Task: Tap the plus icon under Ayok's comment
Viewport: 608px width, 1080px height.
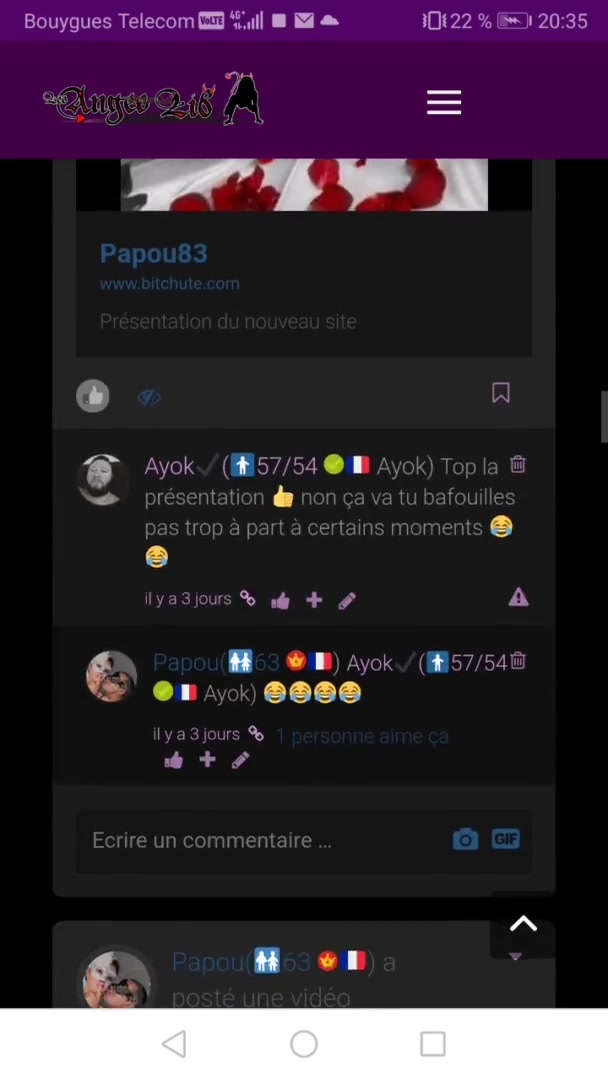Action: tap(314, 600)
